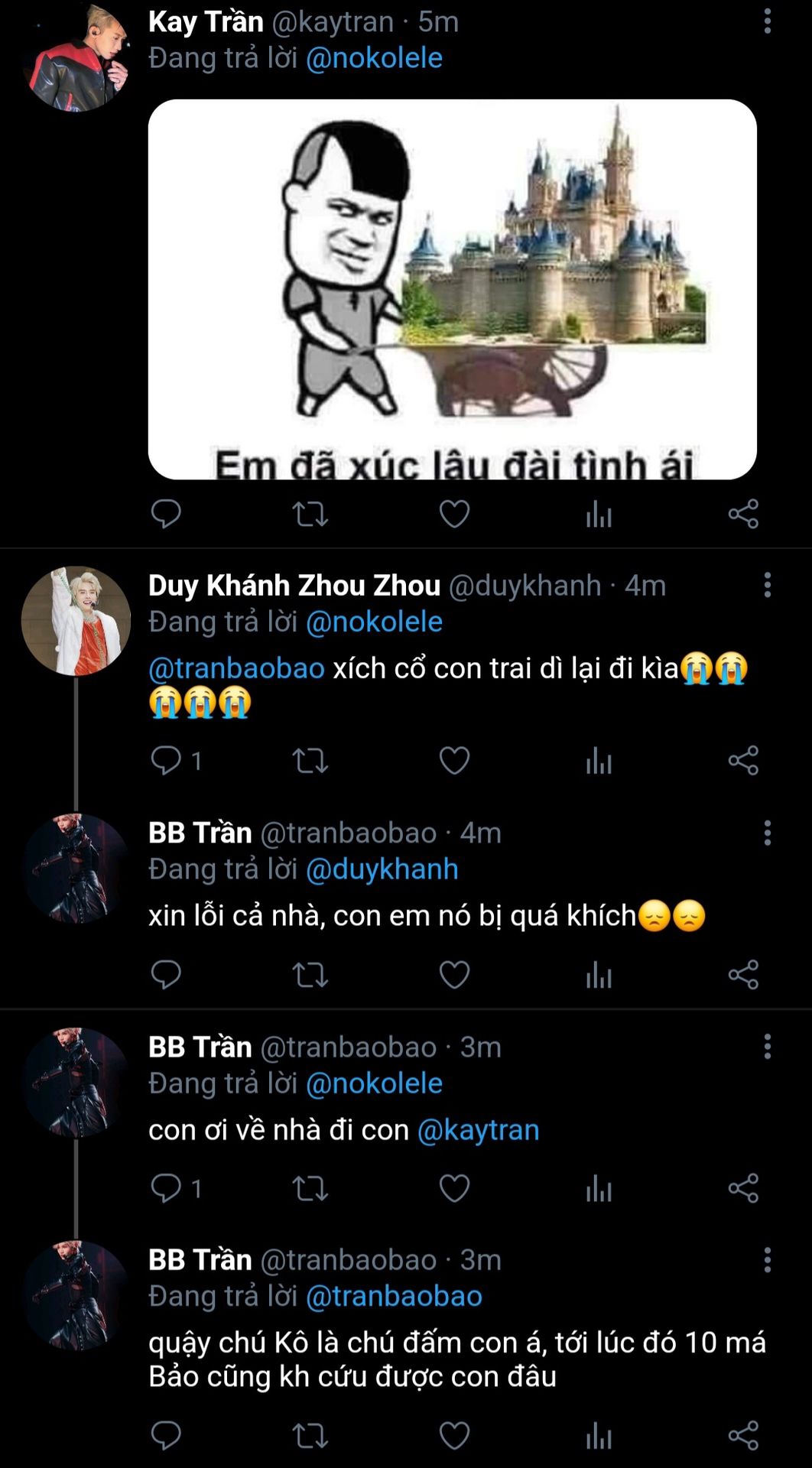Open the overflow menu on Kay Trần's tweet
The image size is (812, 1468).
click(767, 21)
